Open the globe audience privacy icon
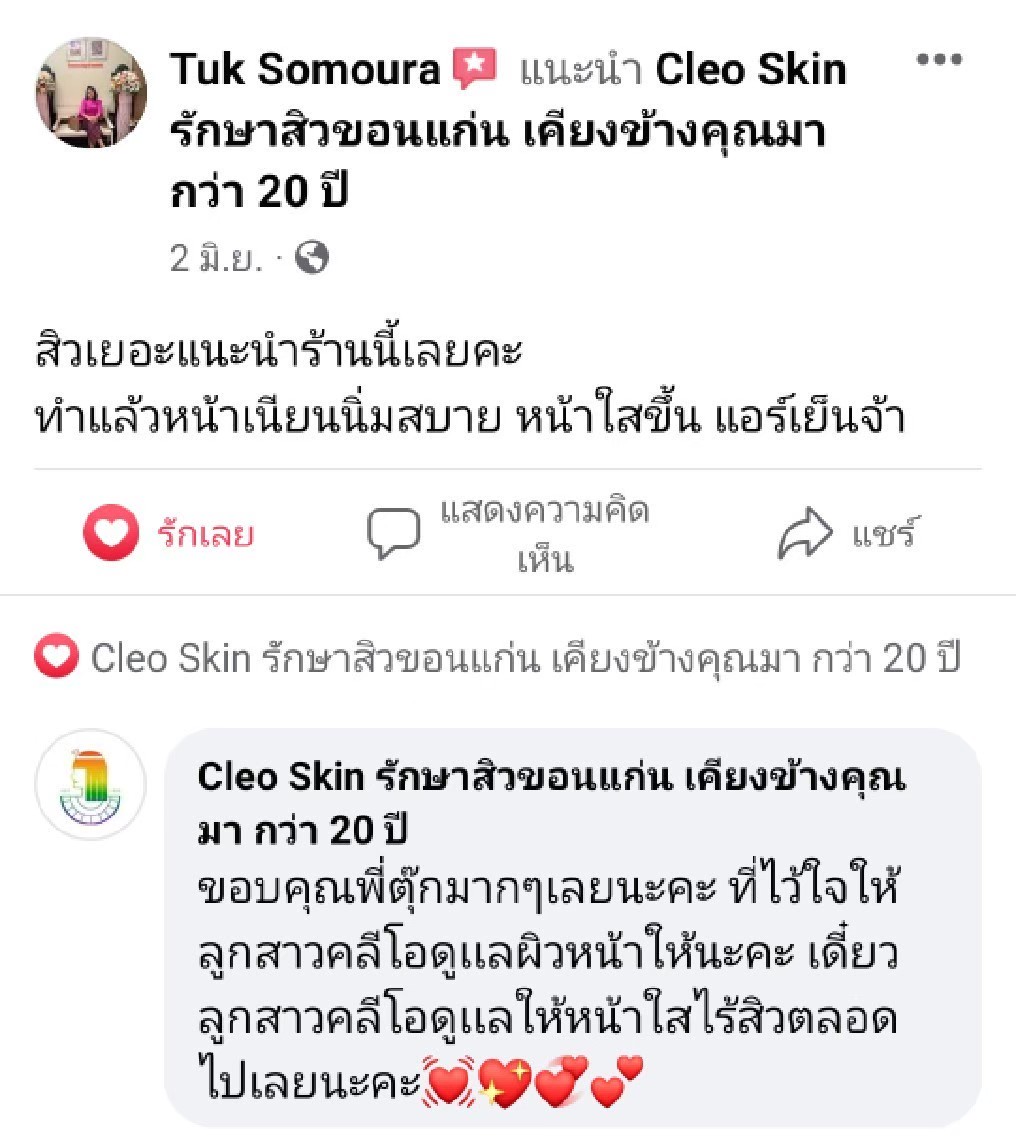 point(311,258)
